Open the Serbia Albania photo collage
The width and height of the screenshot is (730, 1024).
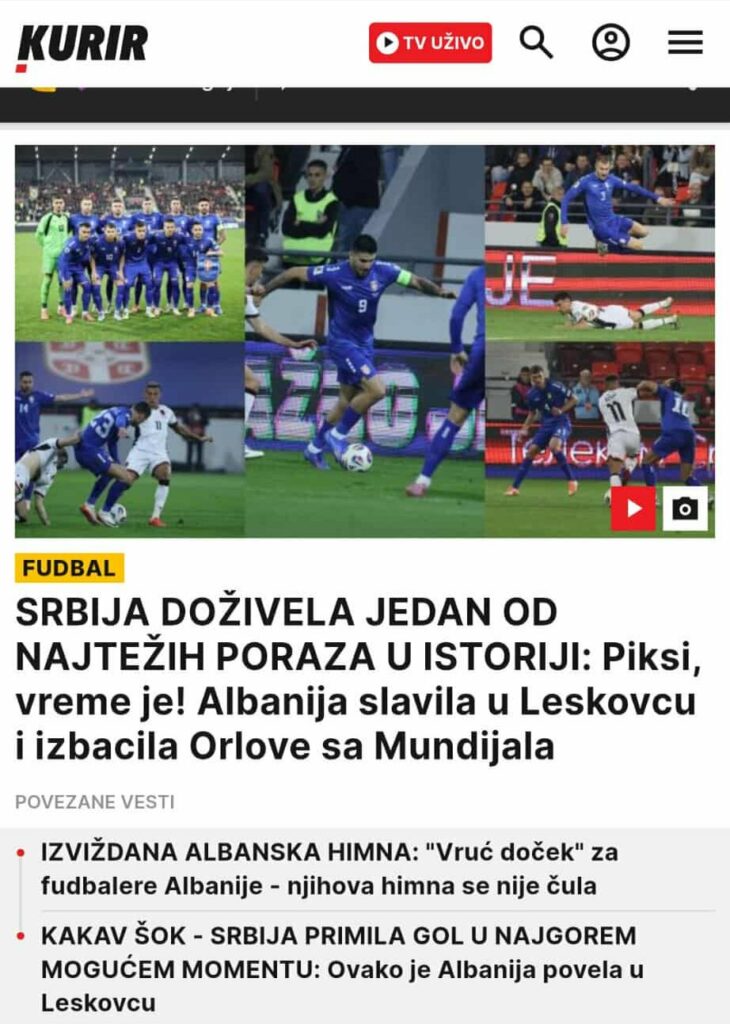point(364,340)
